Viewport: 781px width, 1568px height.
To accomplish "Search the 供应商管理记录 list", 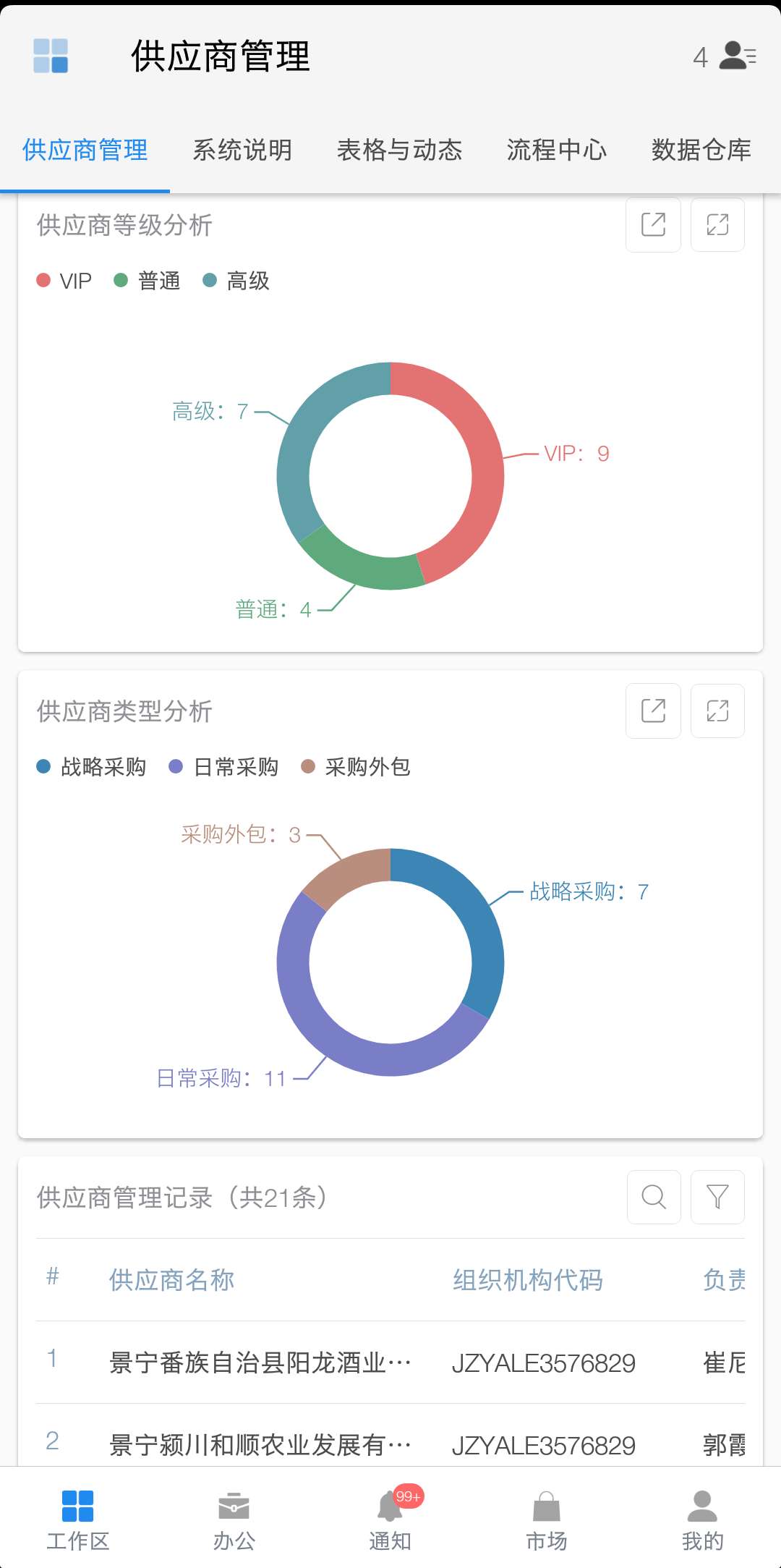I will click(654, 1197).
